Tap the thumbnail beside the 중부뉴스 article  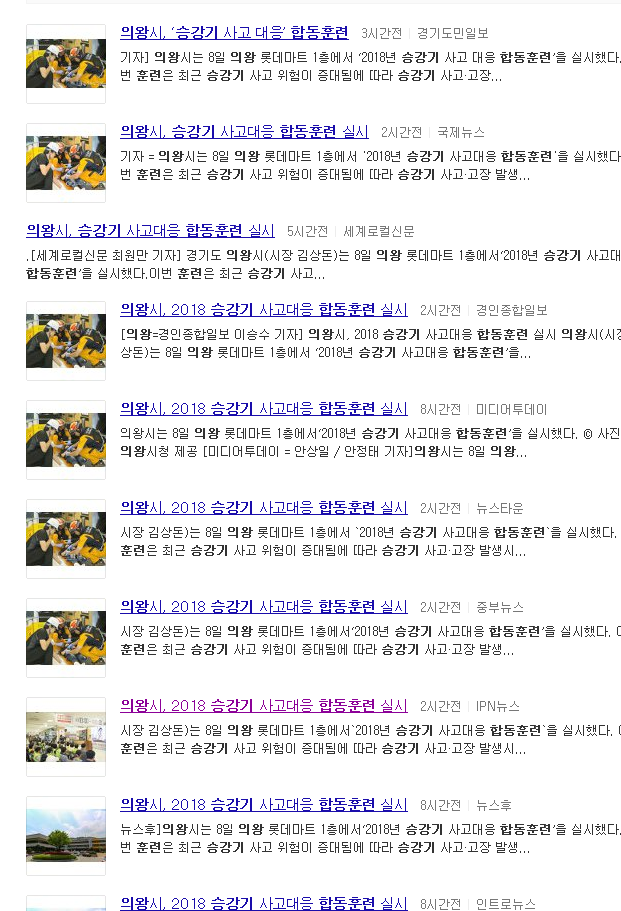(x=66, y=638)
